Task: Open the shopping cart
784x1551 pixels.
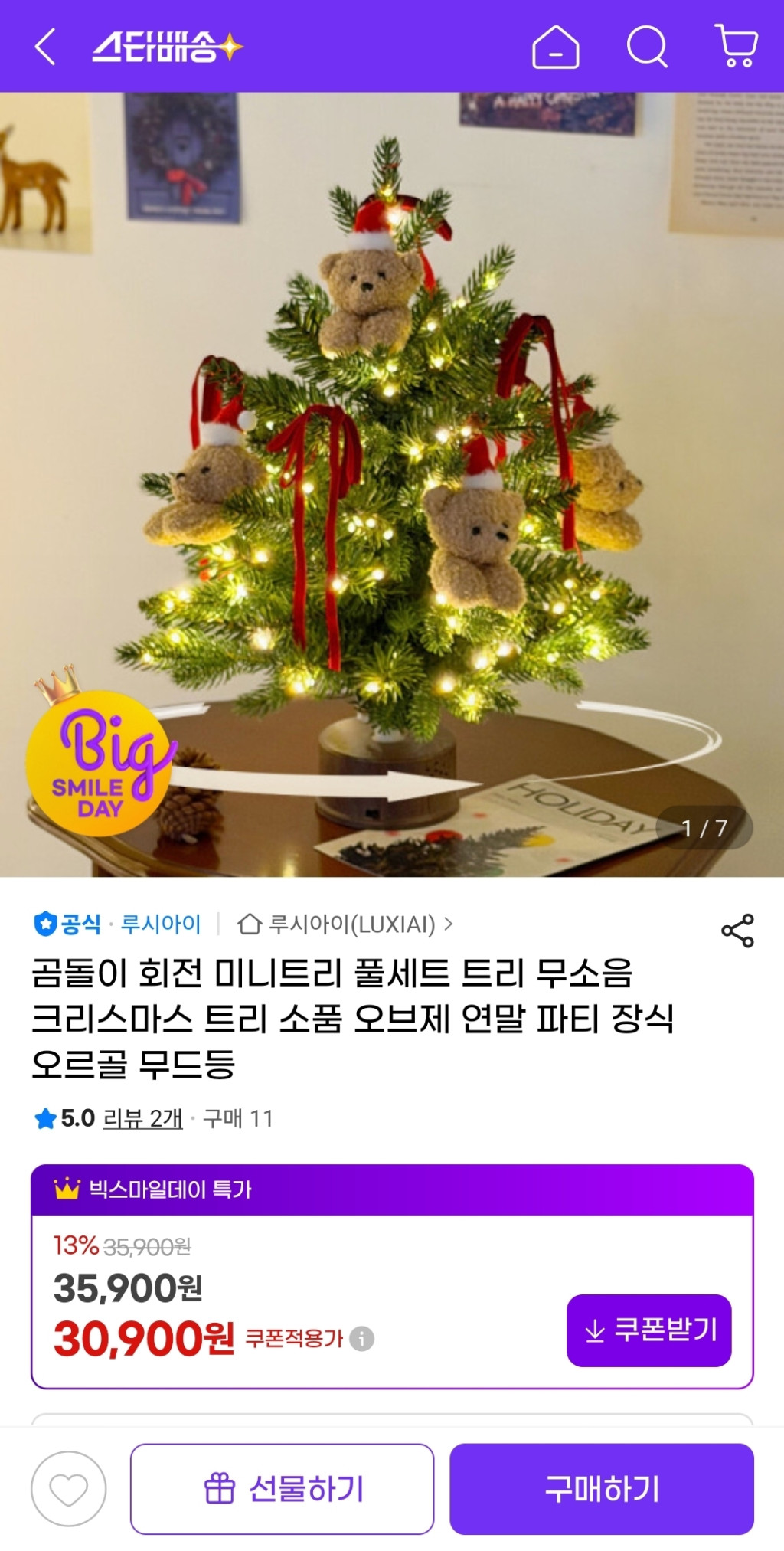Action: tap(737, 46)
